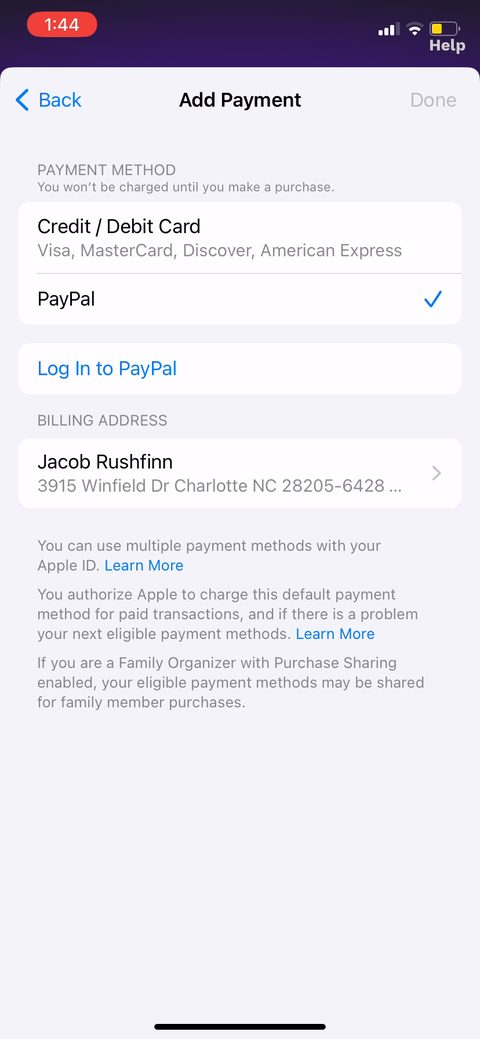This screenshot has width=480, height=1039.
Task: Choose PayPal as payment method
Action: click(239, 300)
